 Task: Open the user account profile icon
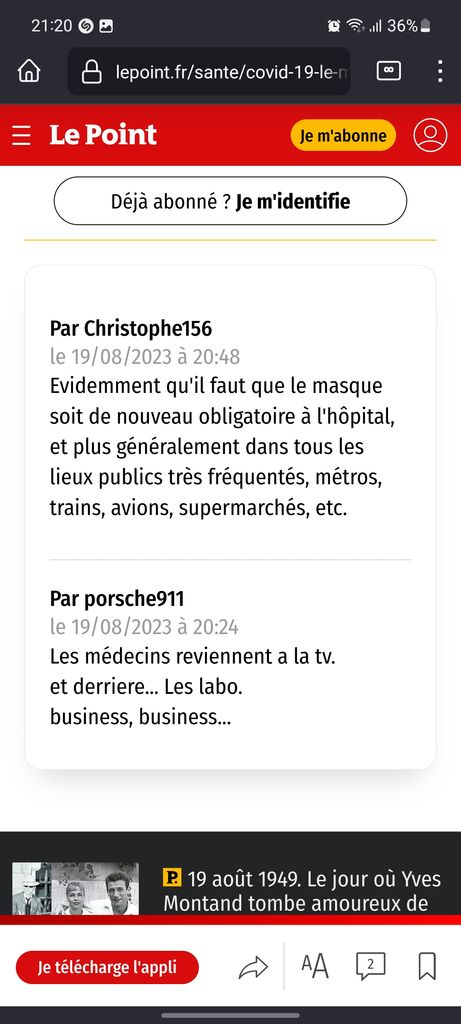(x=430, y=135)
